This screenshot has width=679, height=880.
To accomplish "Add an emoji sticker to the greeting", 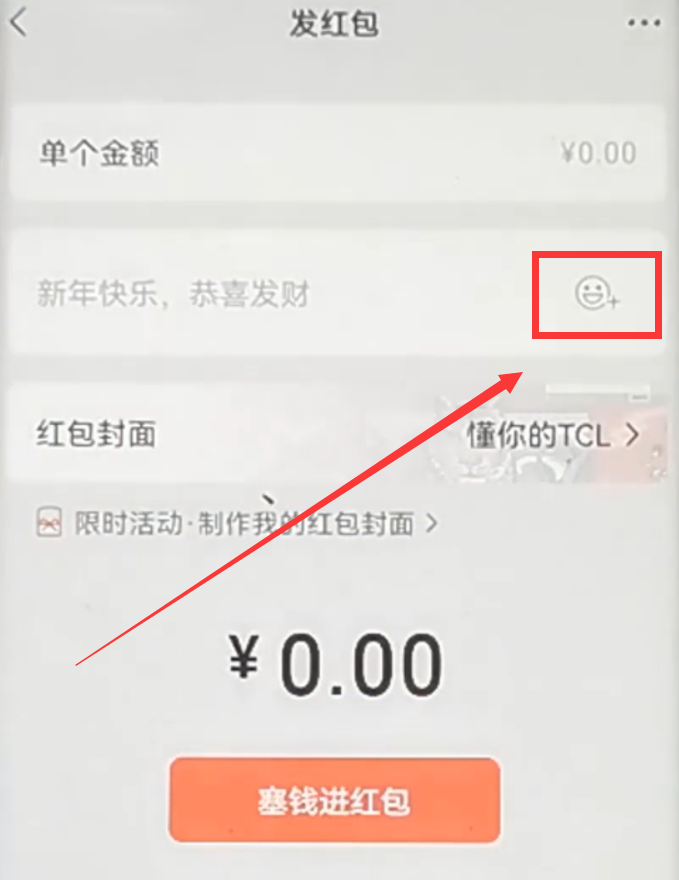I will point(596,293).
